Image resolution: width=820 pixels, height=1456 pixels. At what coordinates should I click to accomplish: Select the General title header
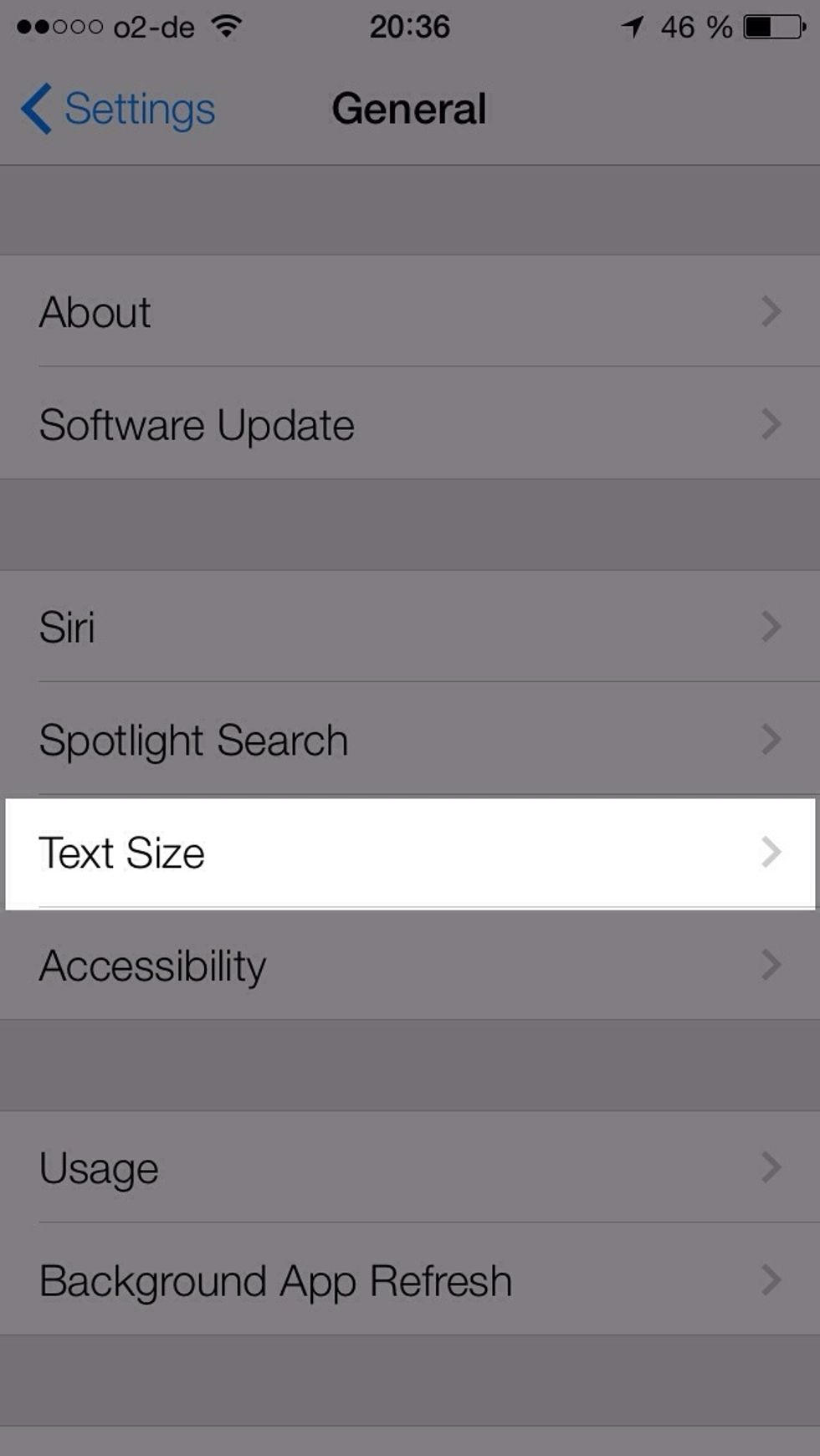click(x=410, y=109)
